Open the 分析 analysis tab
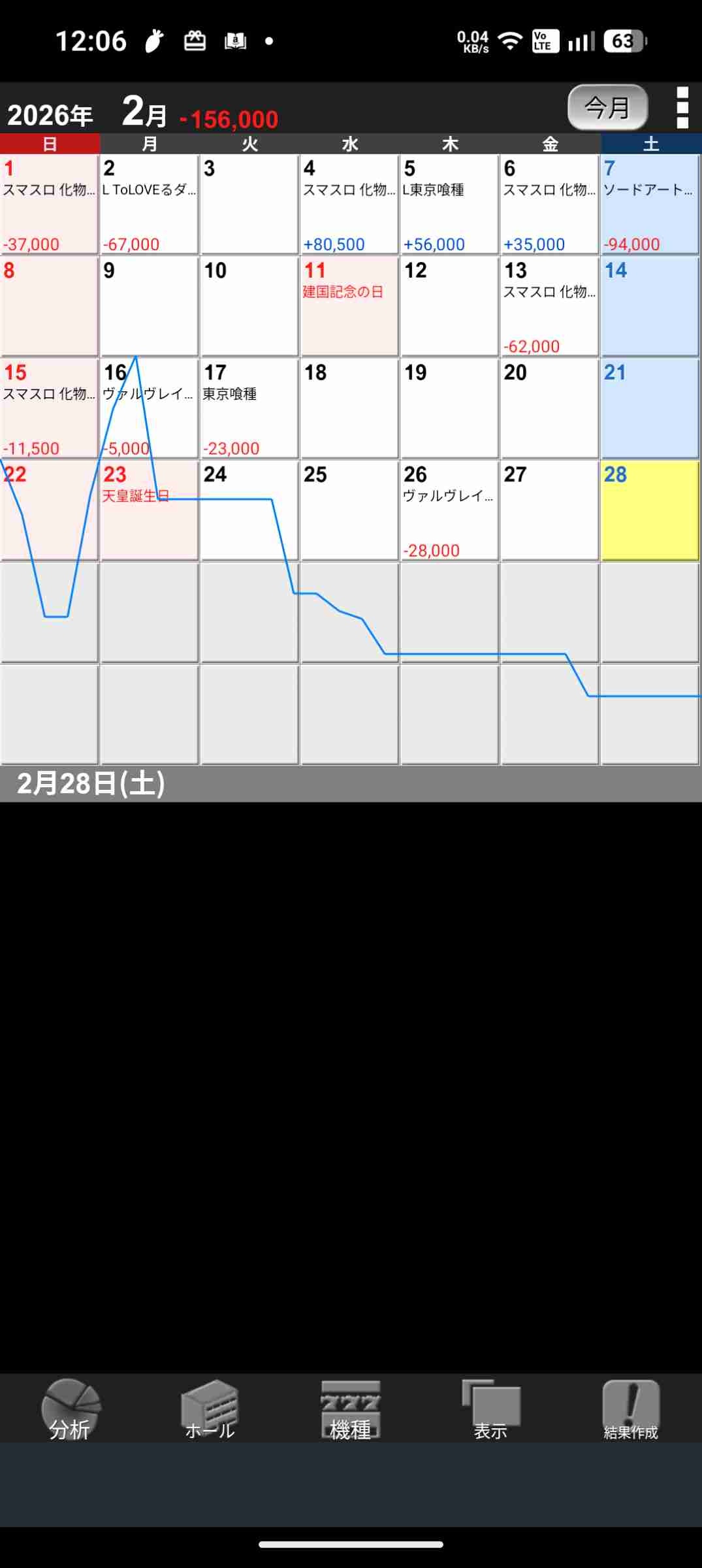Viewport: 702px width, 1568px height. tap(70, 1409)
